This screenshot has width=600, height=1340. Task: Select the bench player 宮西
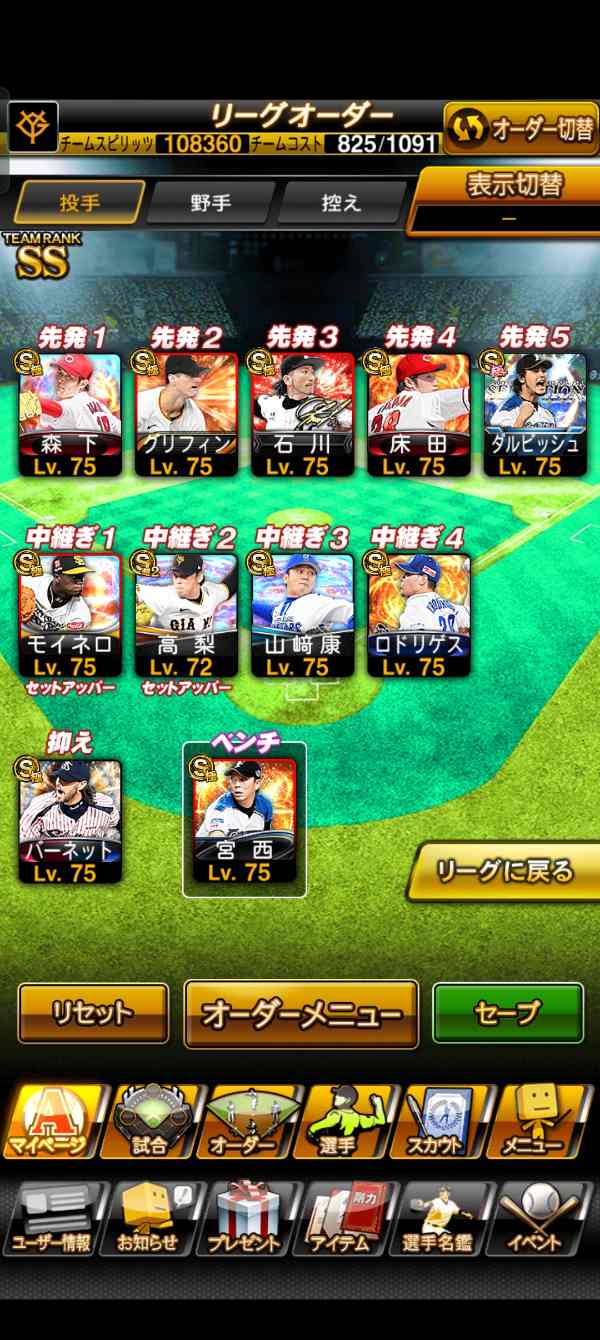245,820
